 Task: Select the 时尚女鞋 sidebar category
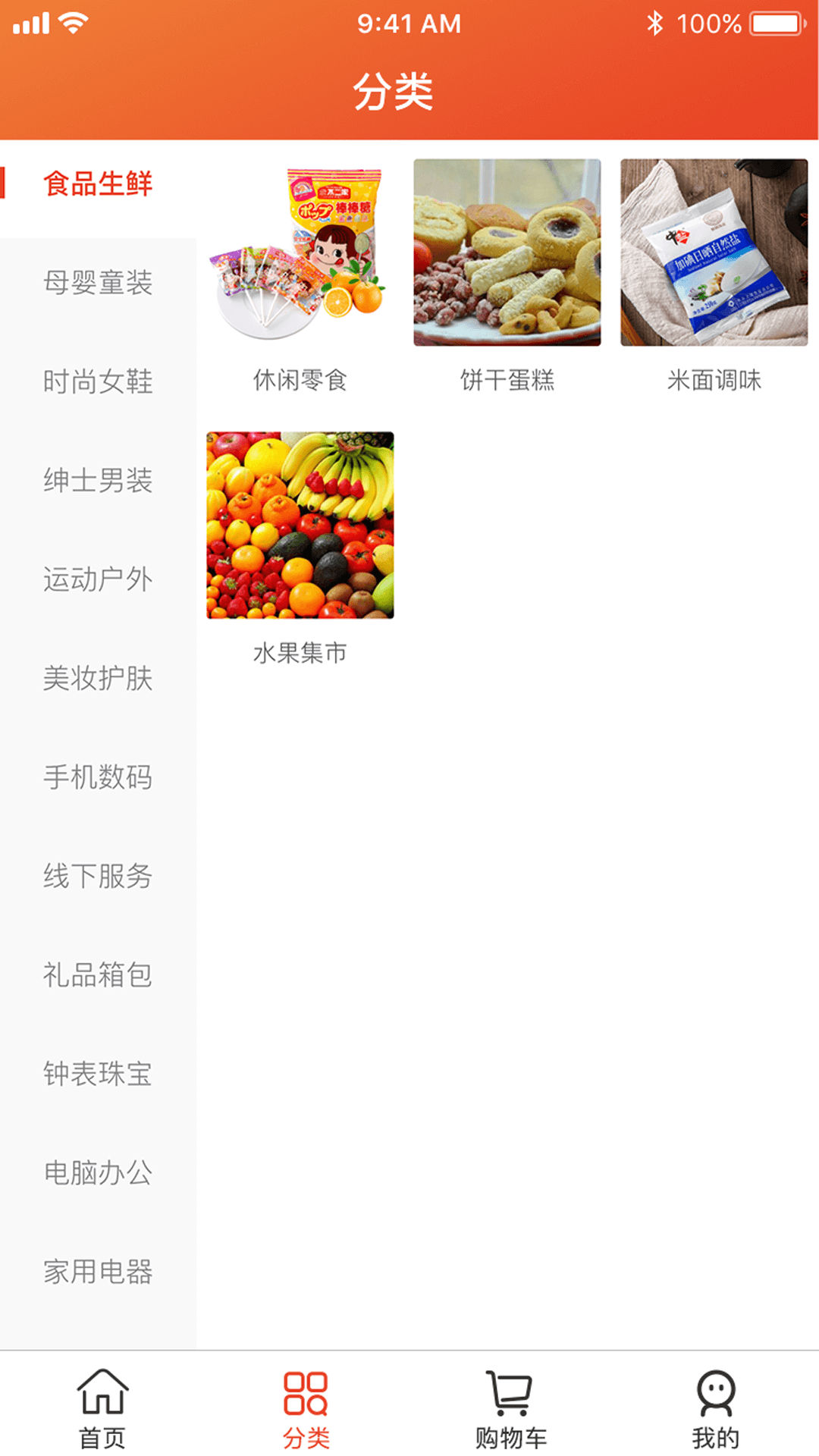pyautogui.click(x=99, y=384)
